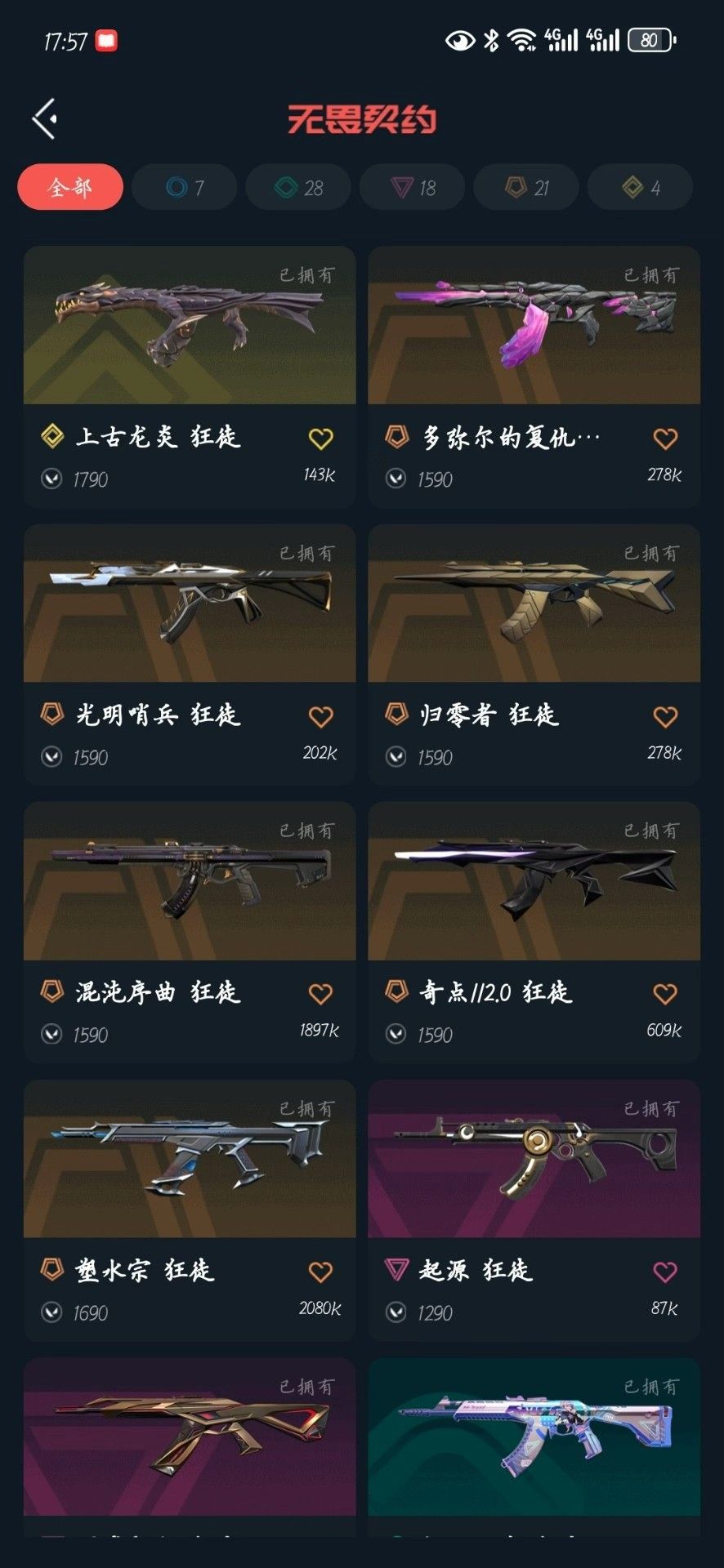Open the 上古龙炎 狂徒 skin card
The height and width of the screenshot is (1568, 724).
pos(190,376)
